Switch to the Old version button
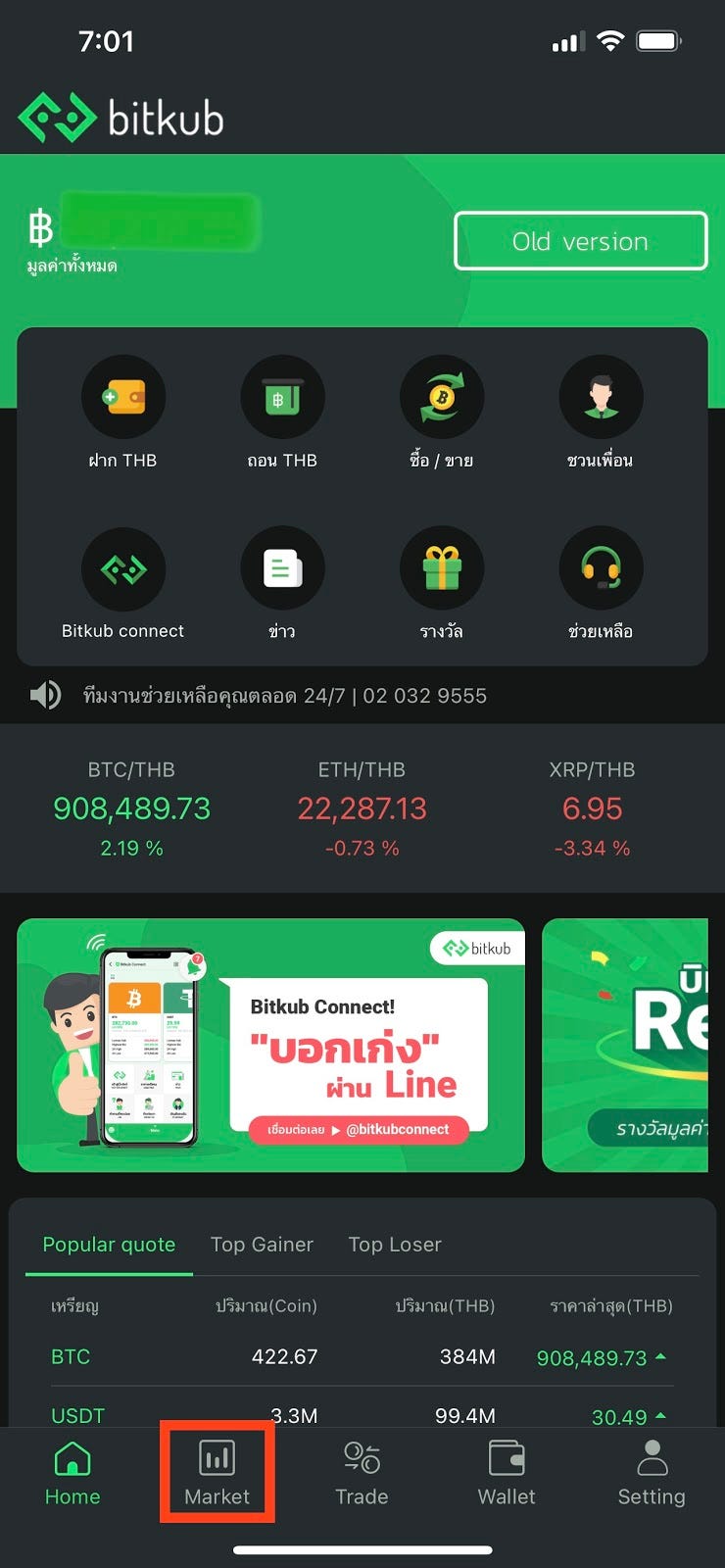Viewport: 725px width, 1568px height. coord(580,241)
